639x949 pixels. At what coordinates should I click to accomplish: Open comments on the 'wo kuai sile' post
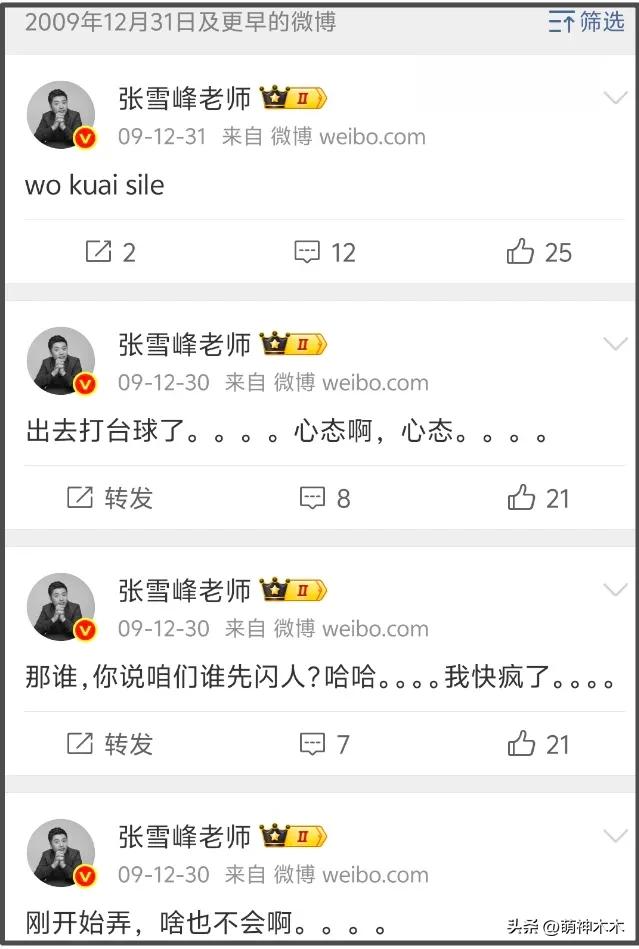tap(325, 252)
